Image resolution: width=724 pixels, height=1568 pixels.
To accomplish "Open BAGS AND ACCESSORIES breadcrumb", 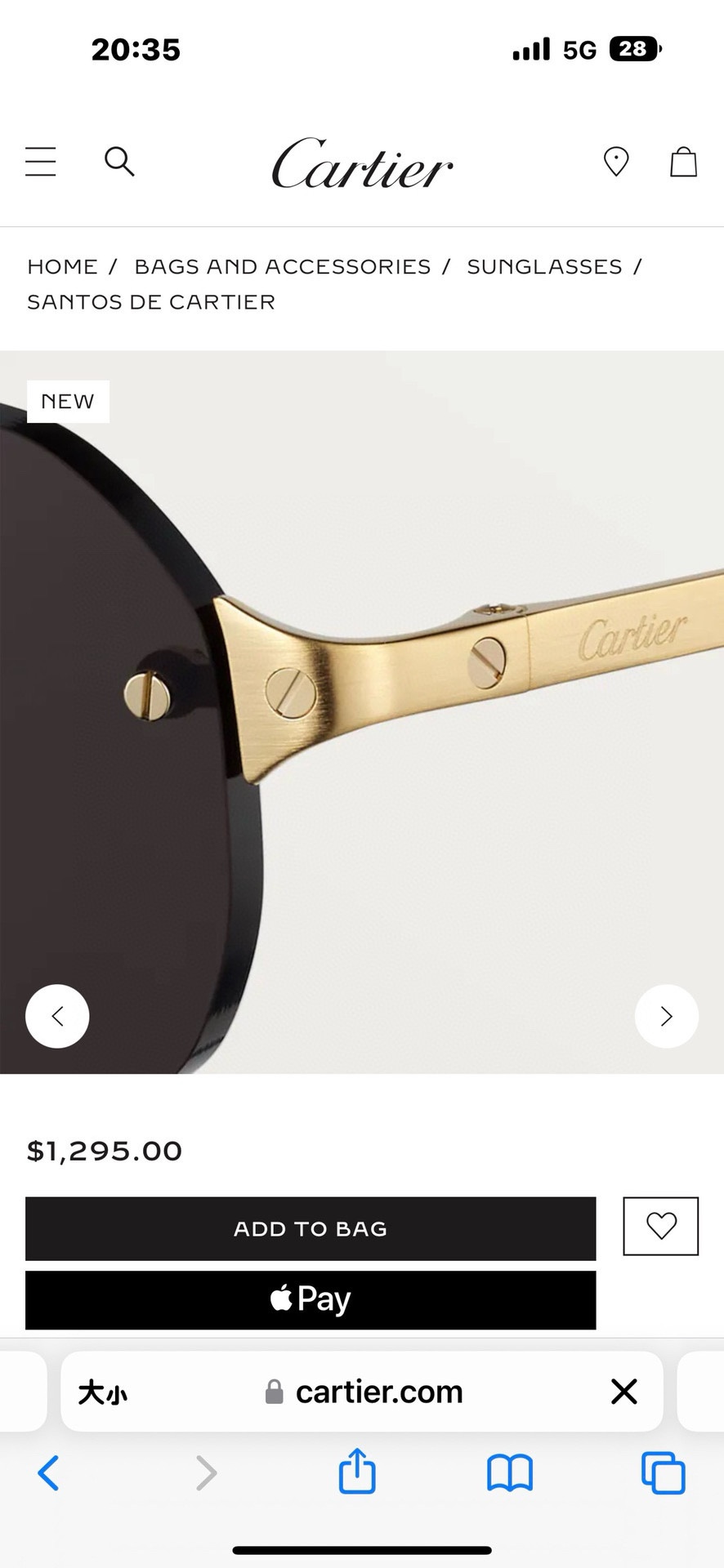I will [x=282, y=266].
